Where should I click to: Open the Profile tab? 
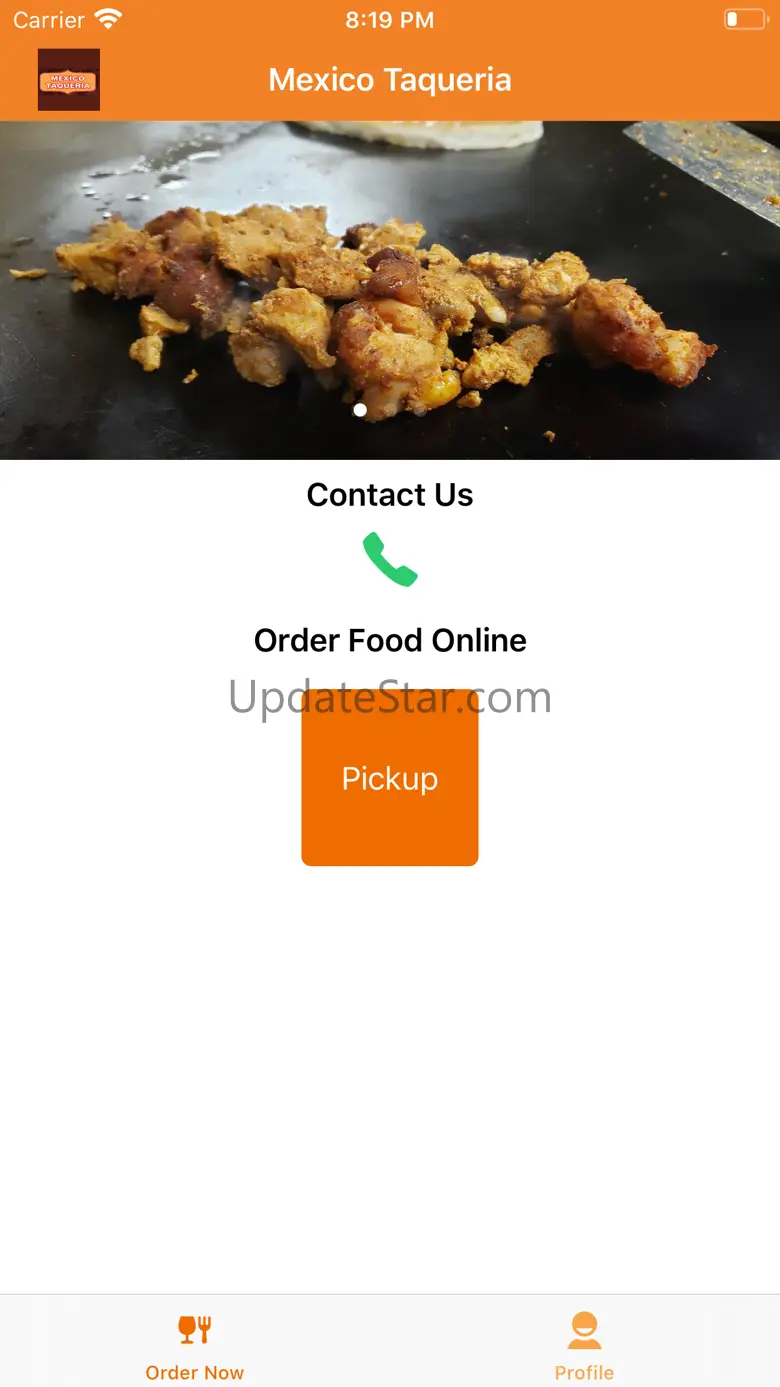click(584, 1345)
